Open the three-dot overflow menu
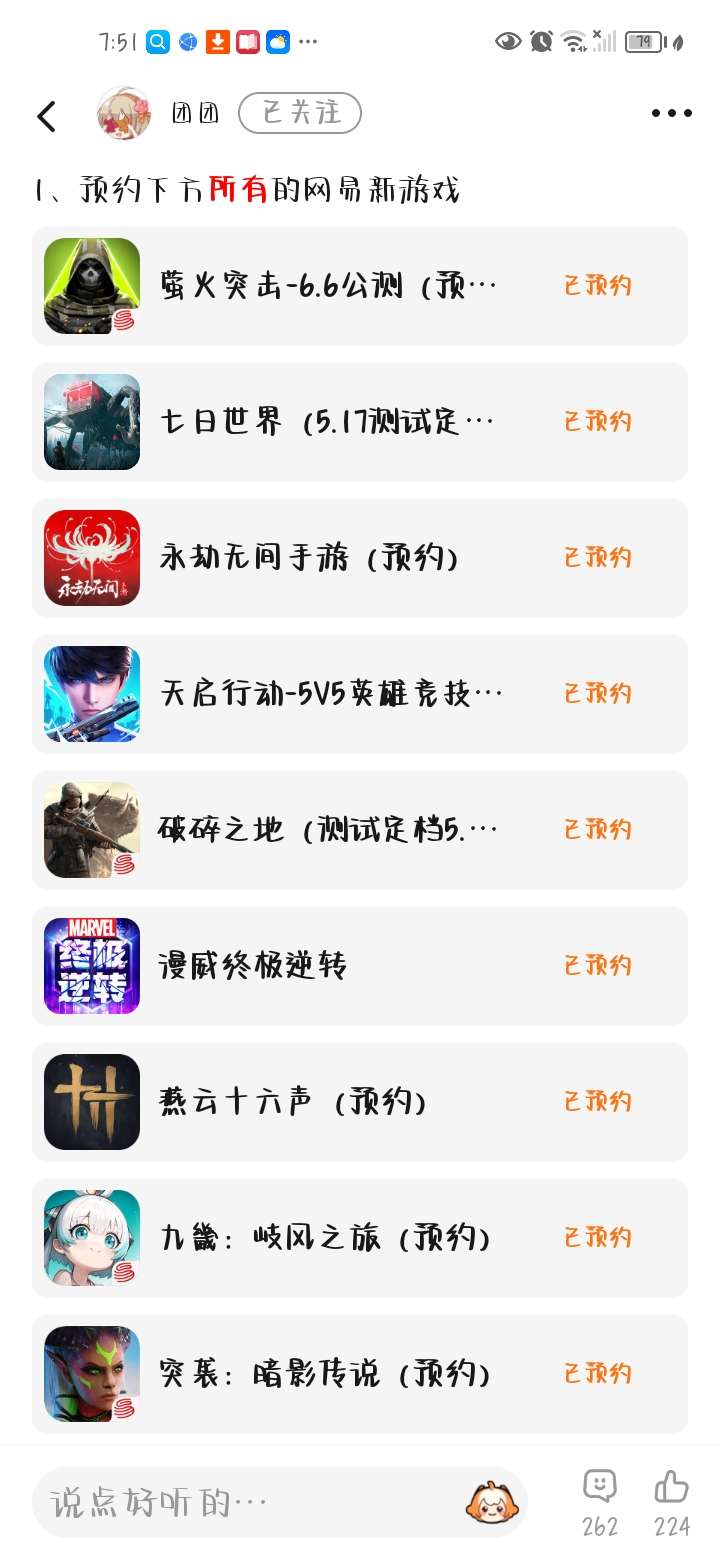Screen dimensions: 720x1560 pos(671,114)
